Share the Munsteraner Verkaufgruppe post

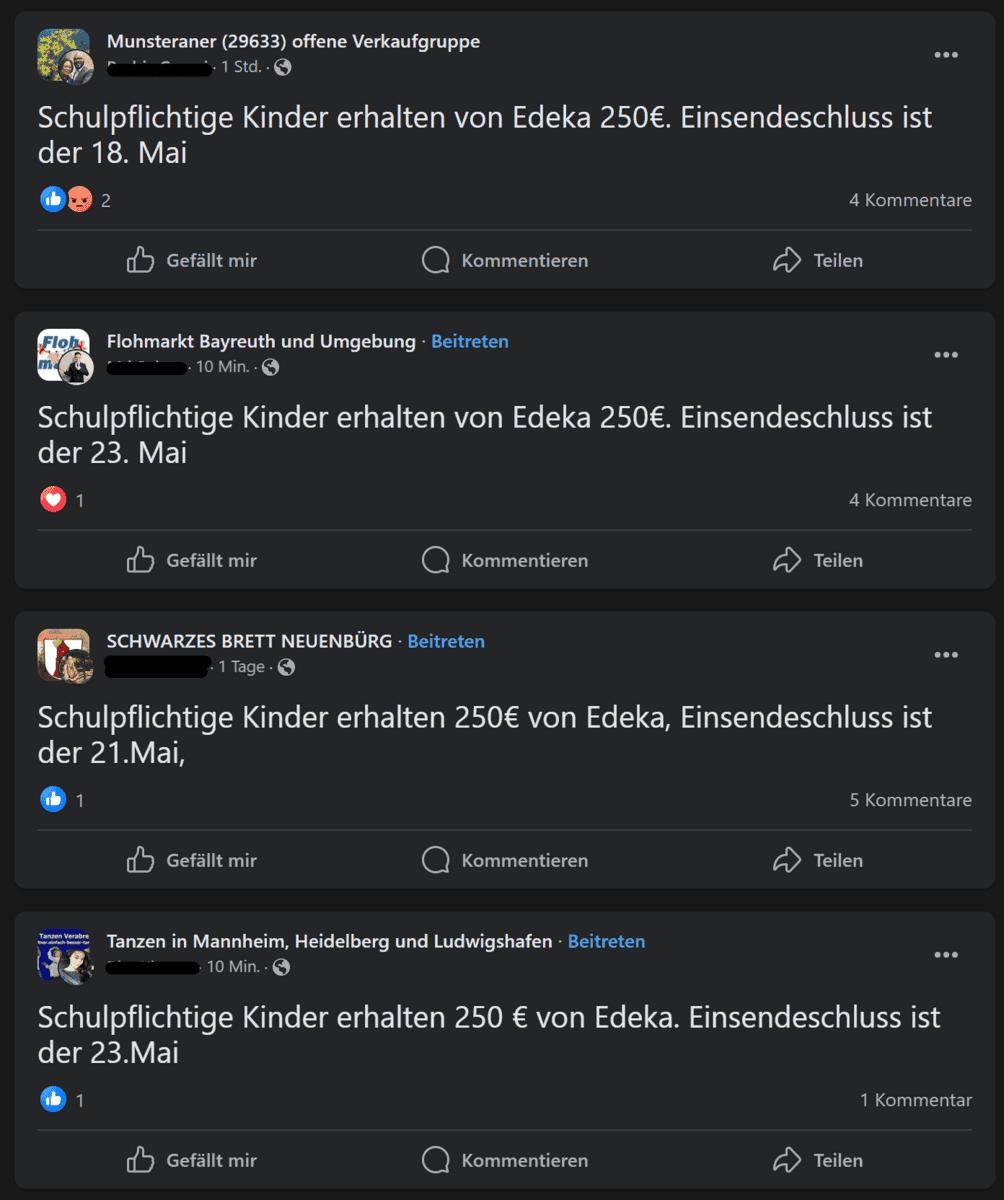[817, 260]
